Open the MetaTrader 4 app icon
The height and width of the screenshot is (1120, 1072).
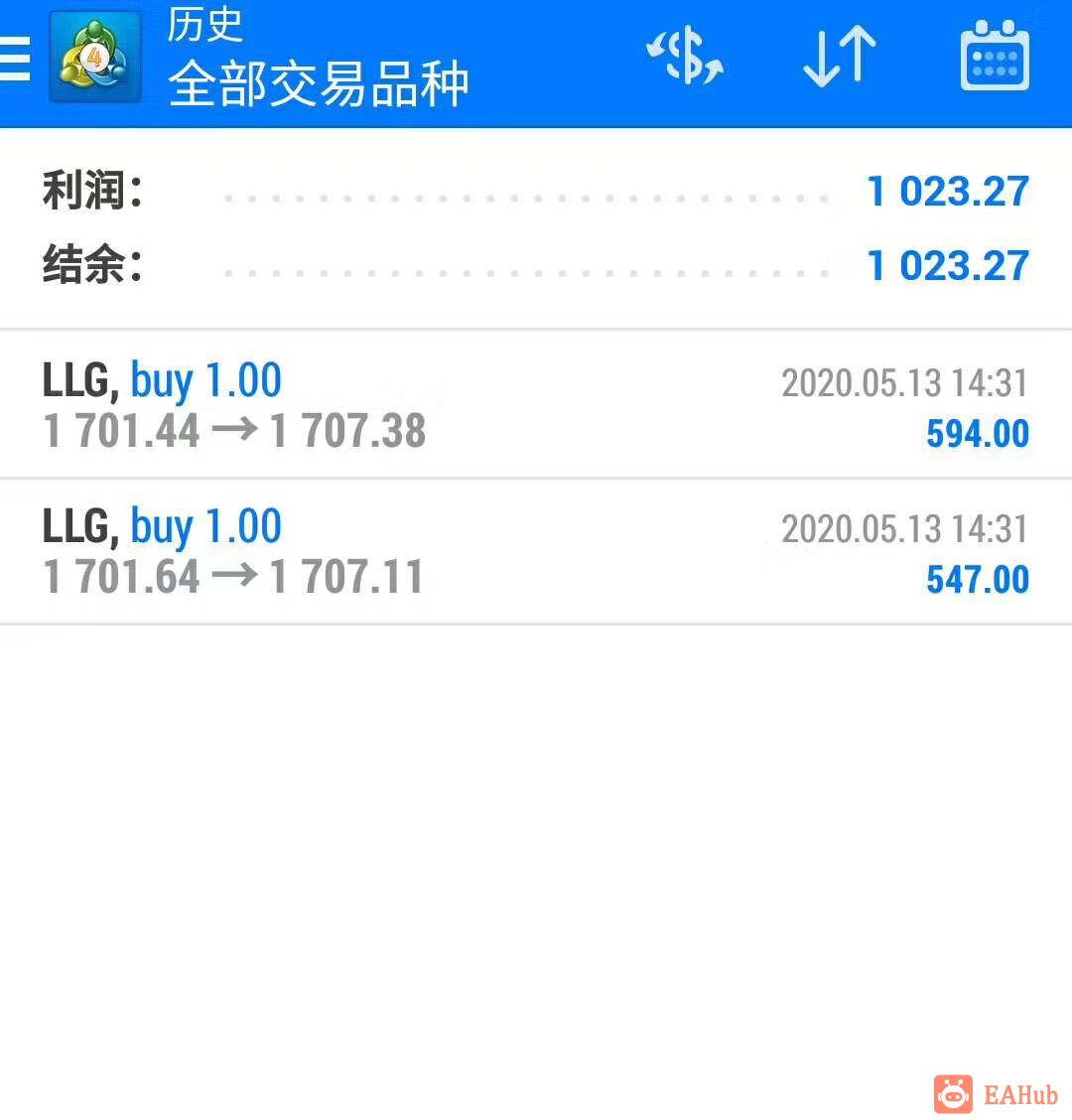(94, 57)
